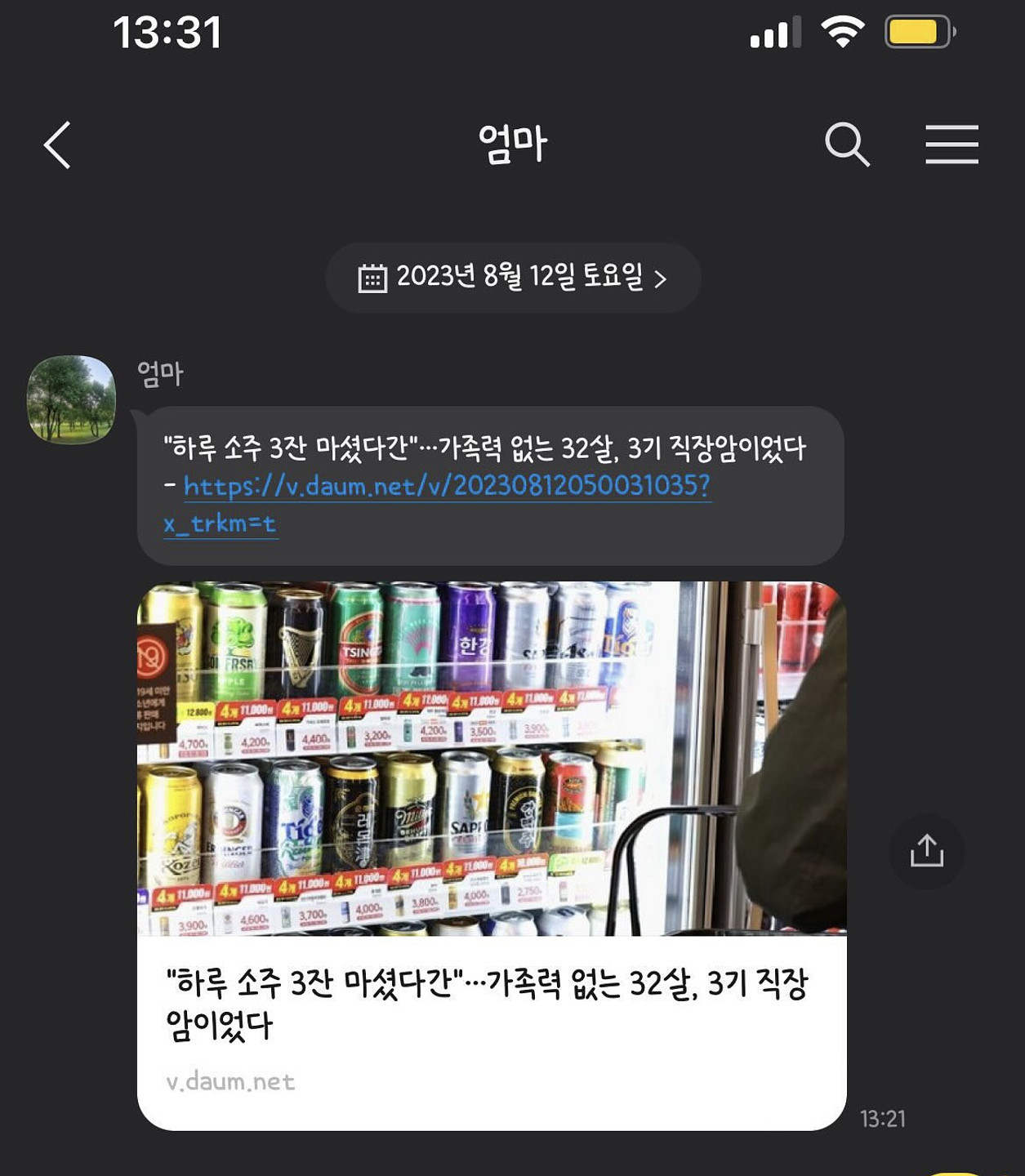Image resolution: width=1025 pixels, height=1176 pixels.
Task: Open the date picker for 2023년 8월 12일
Action: [513, 278]
